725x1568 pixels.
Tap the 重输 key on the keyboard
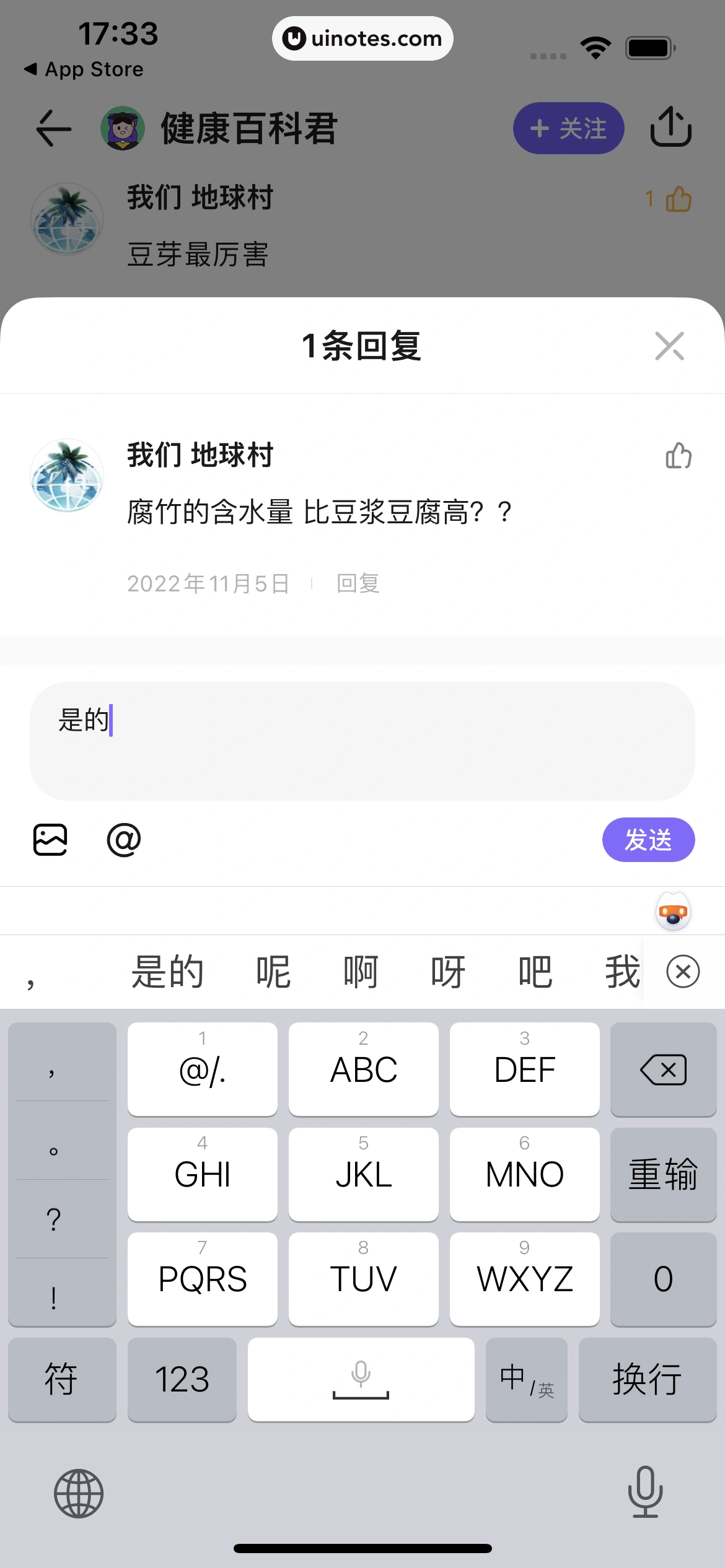[663, 1175]
